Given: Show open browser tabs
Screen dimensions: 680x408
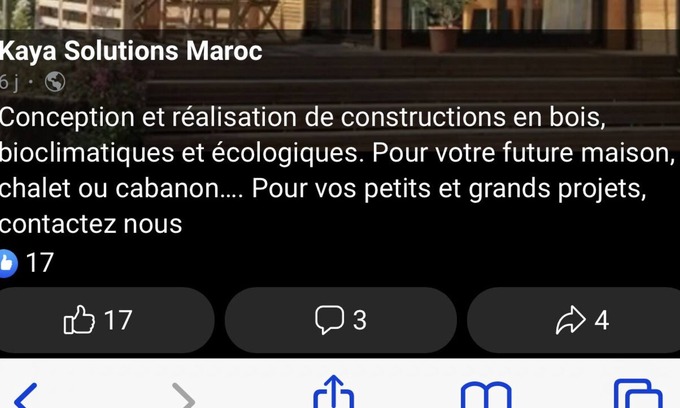Looking at the screenshot, I should [637, 396].
